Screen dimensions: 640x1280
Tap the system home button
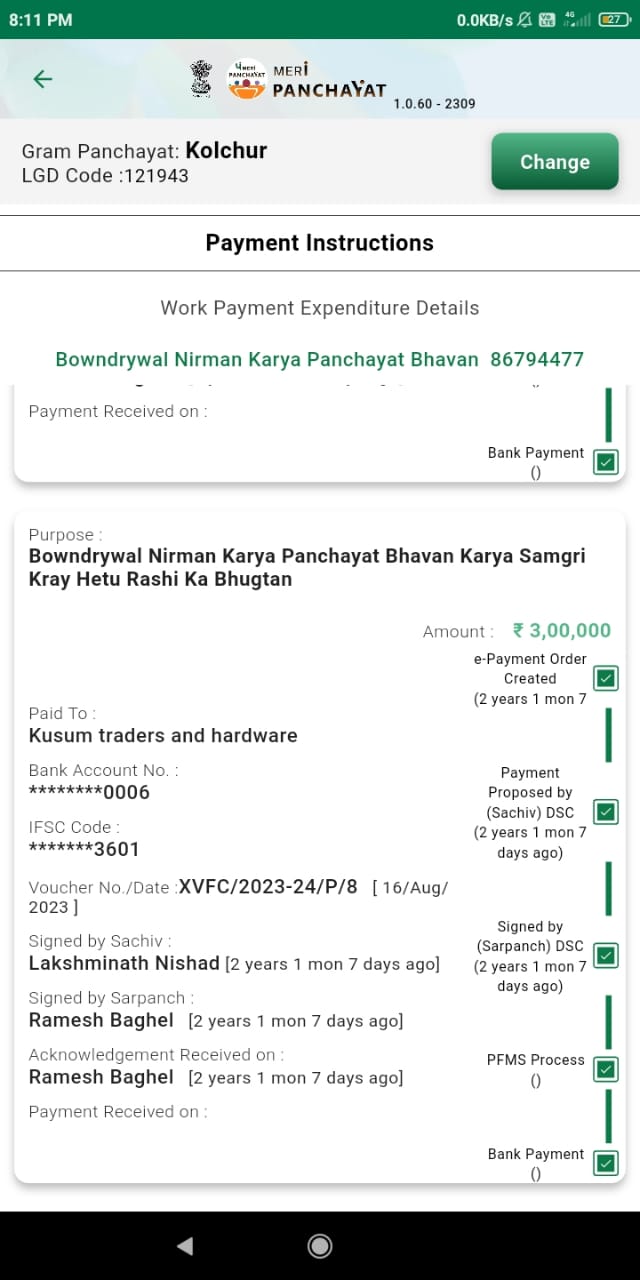click(x=320, y=1245)
